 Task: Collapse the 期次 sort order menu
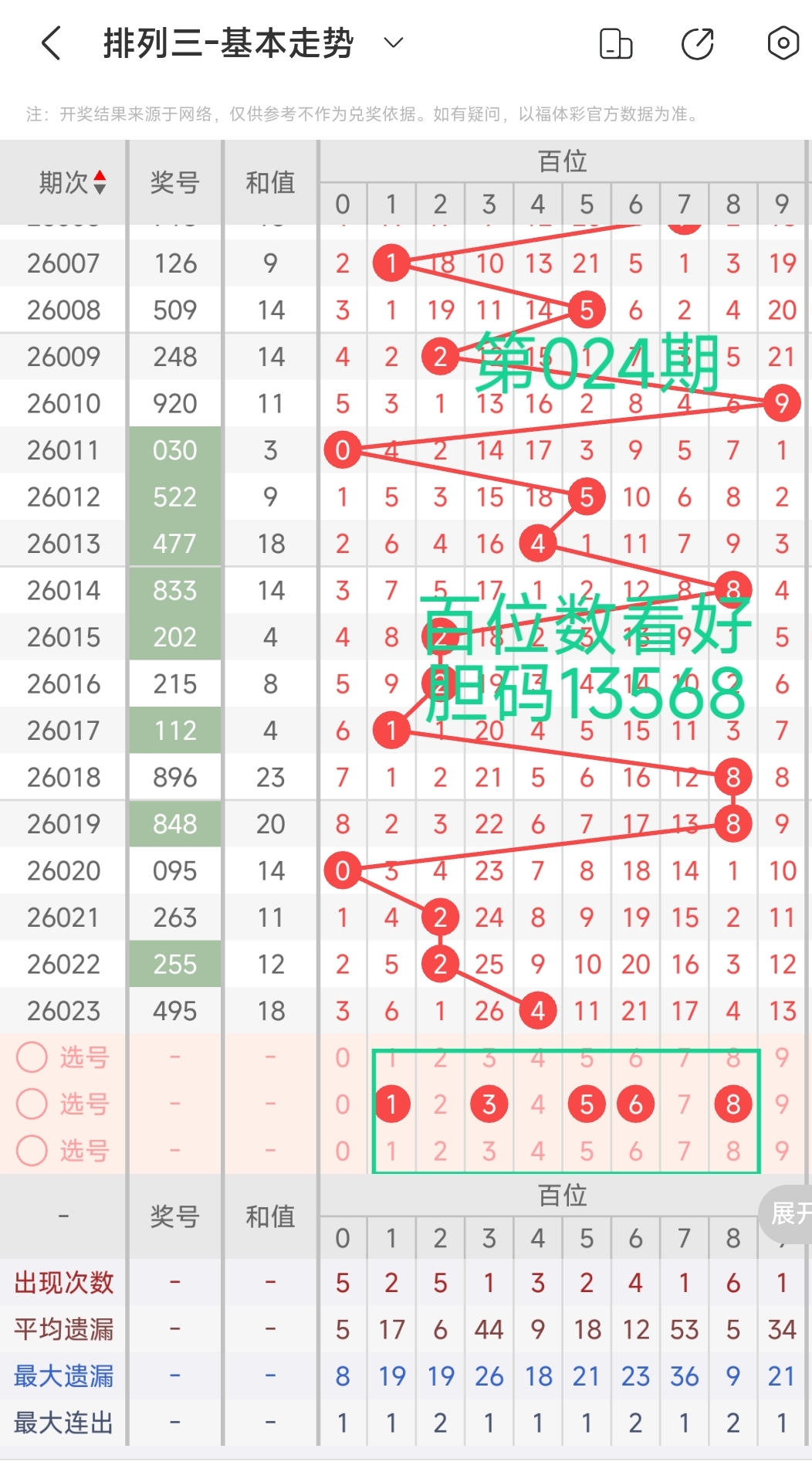click(x=100, y=182)
